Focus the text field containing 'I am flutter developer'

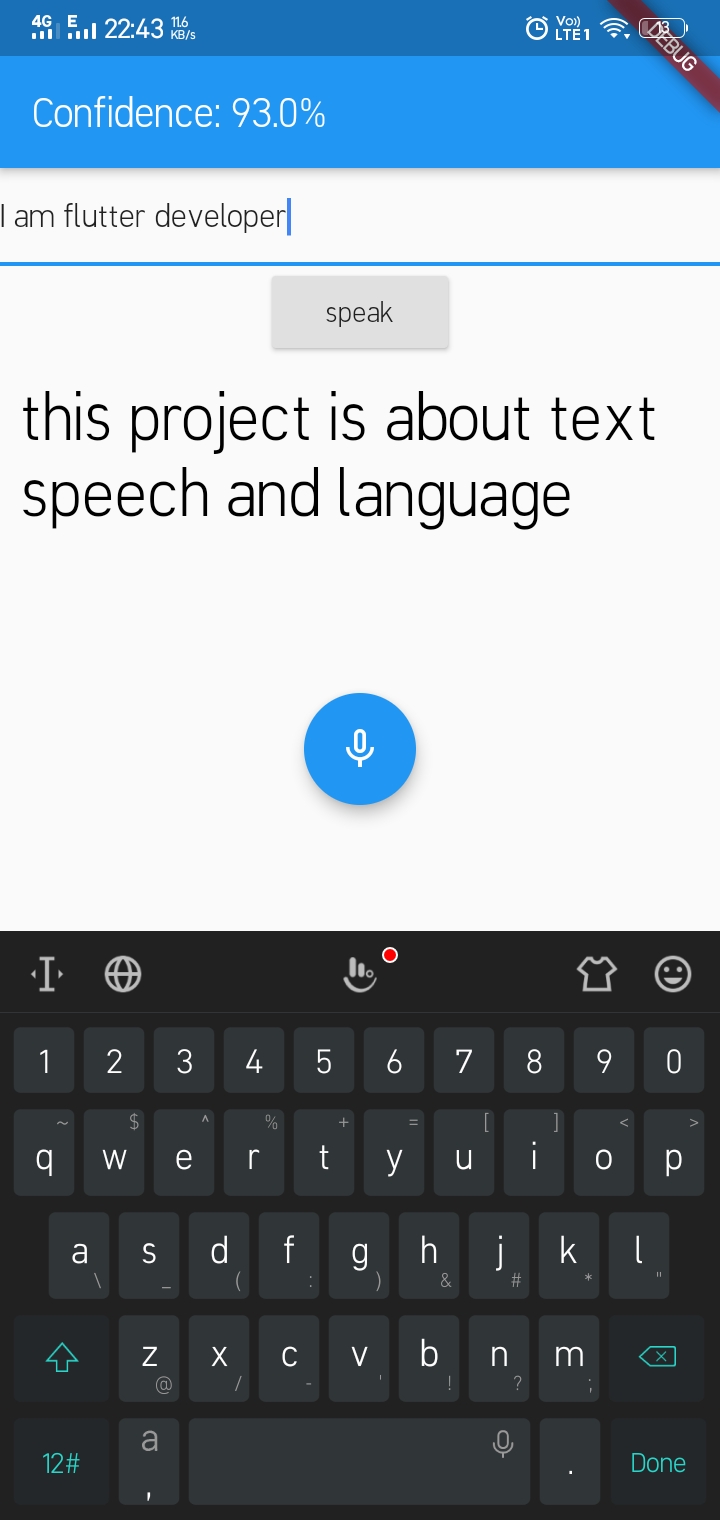point(360,216)
